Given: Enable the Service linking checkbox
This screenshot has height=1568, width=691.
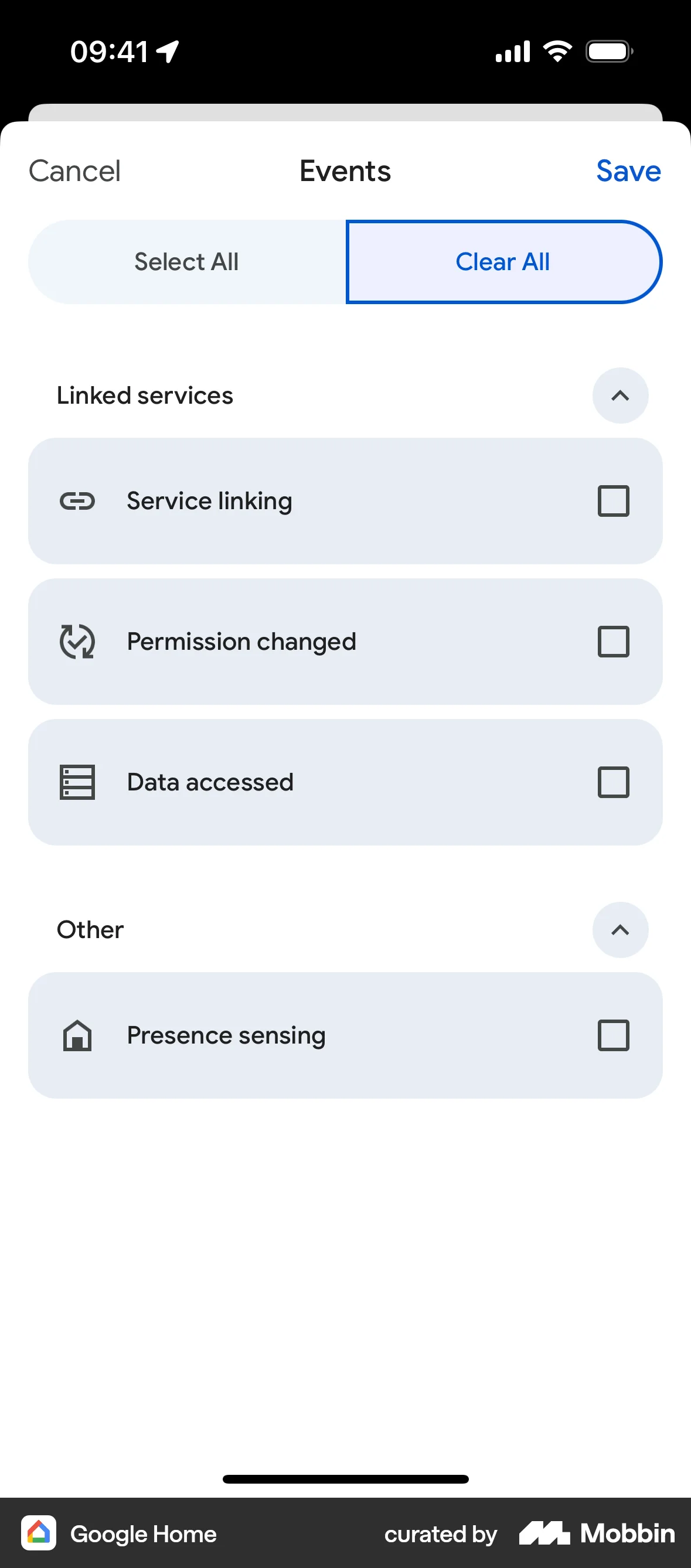Looking at the screenshot, I should (613, 501).
